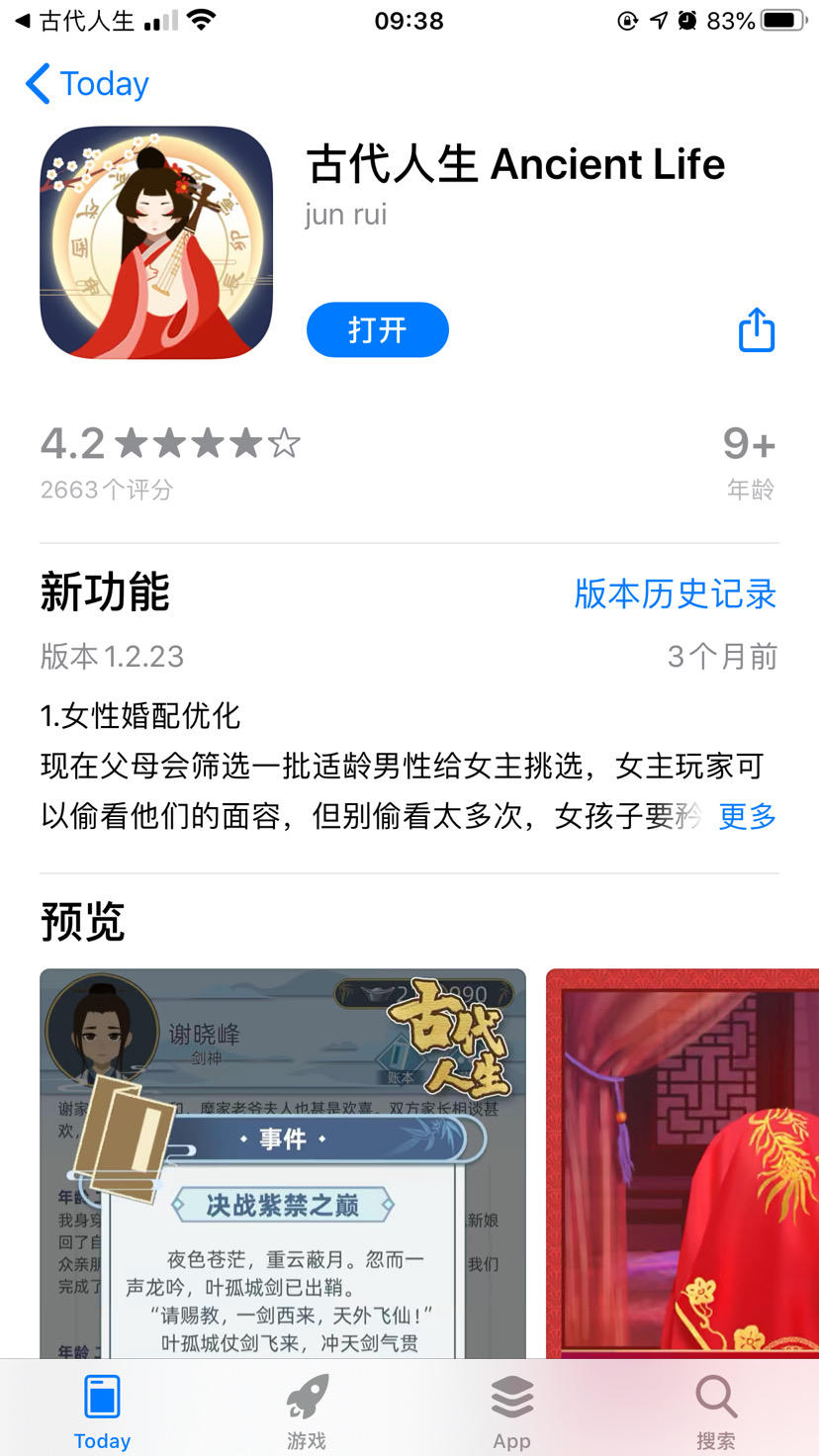Tap the 更多 toggle to expand description
This screenshot has width=819, height=1456.
[747, 817]
